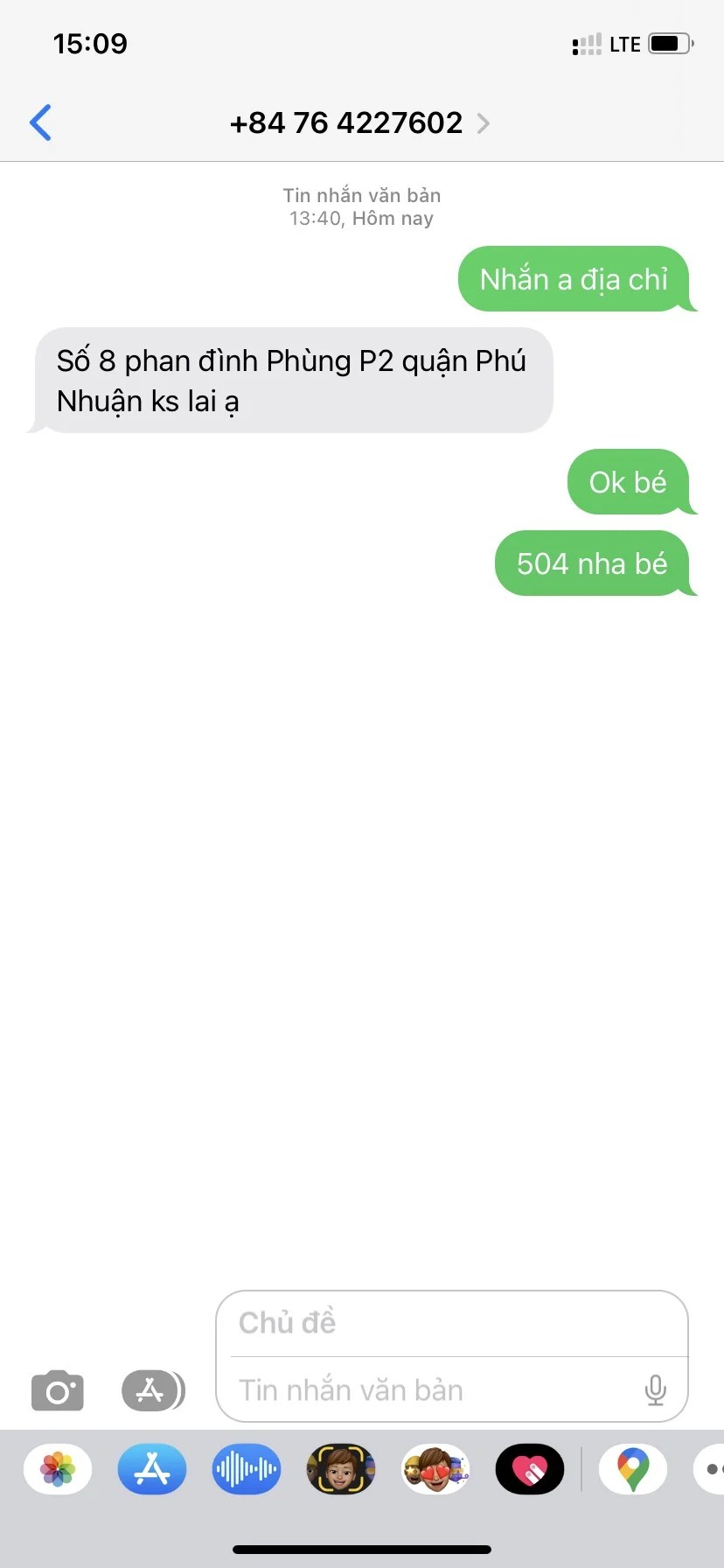Screen dimensions: 724x1568
Task: Open the Digital Touch heart app
Action: click(x=530, y=1469)
